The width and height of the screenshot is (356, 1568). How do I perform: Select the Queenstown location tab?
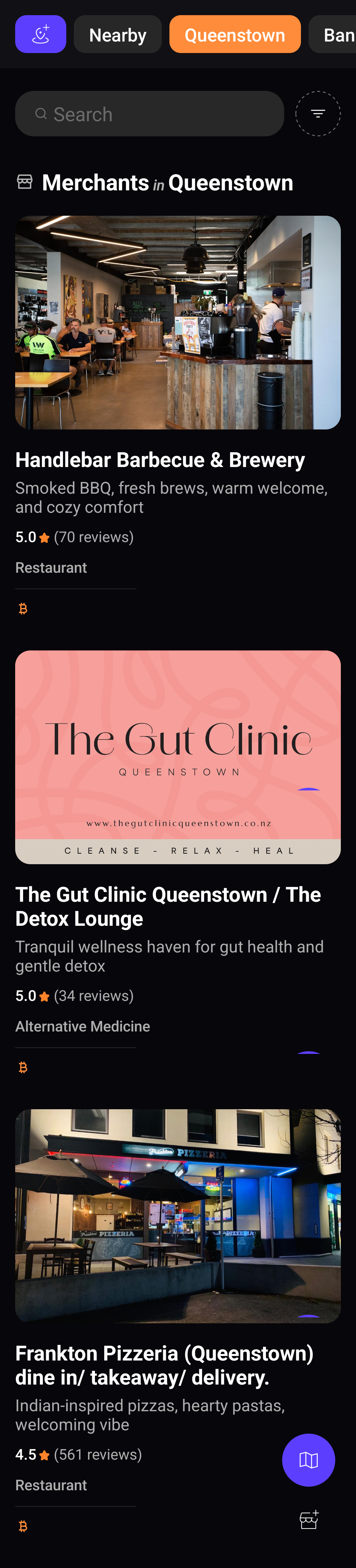tap(235, 35)
